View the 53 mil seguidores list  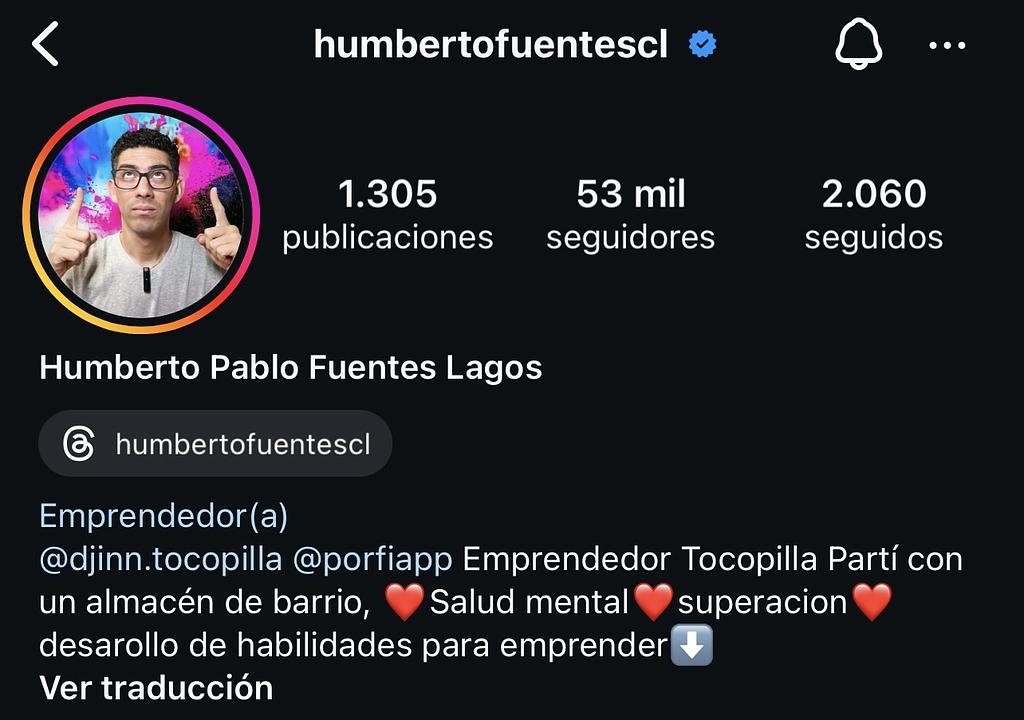click(x=630, y=214)
